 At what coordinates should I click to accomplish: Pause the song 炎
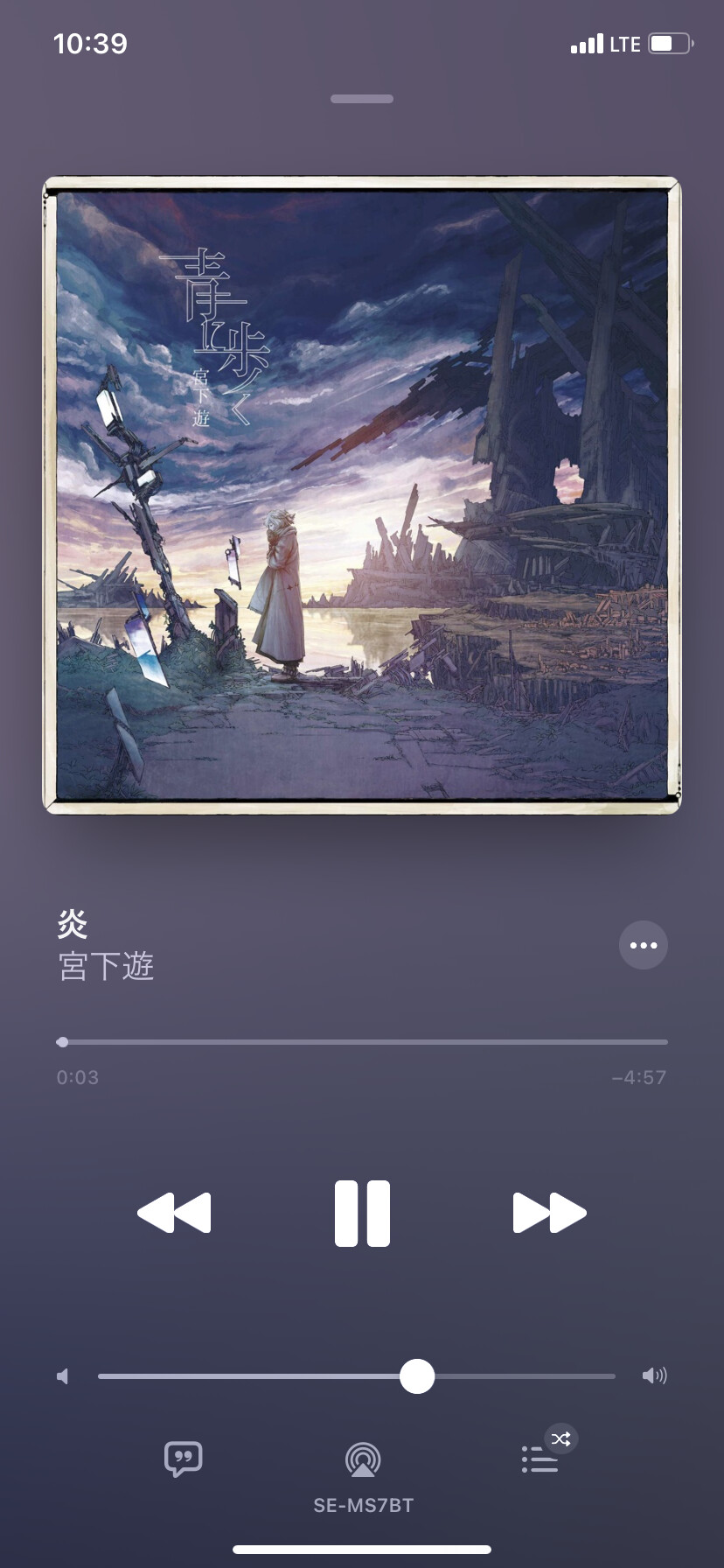tap(362, 1213)
